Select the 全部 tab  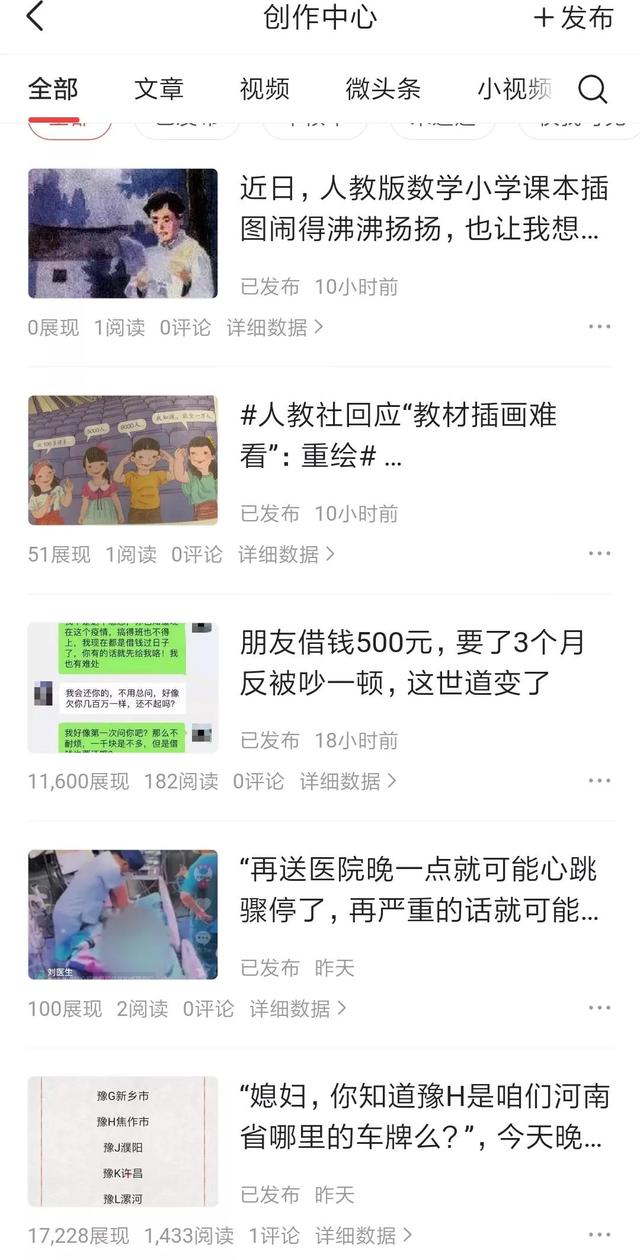(x=53, y=89)
